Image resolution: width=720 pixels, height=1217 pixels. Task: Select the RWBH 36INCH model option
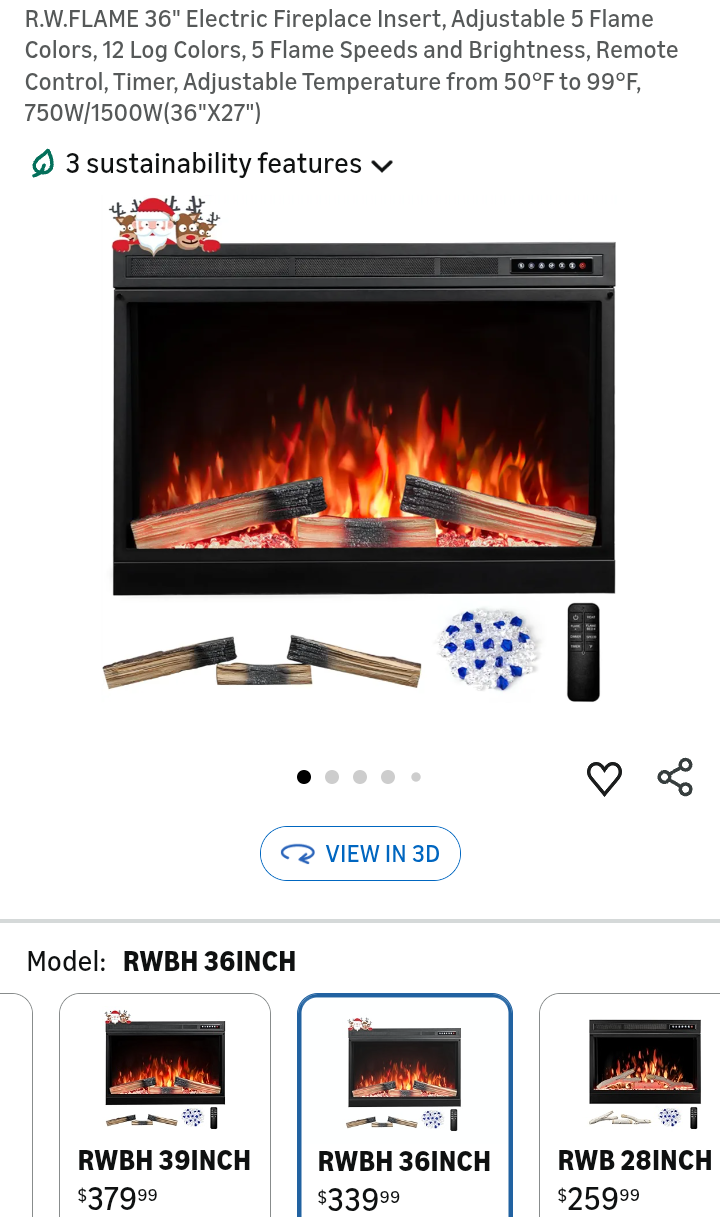(x=405, y=1100)
